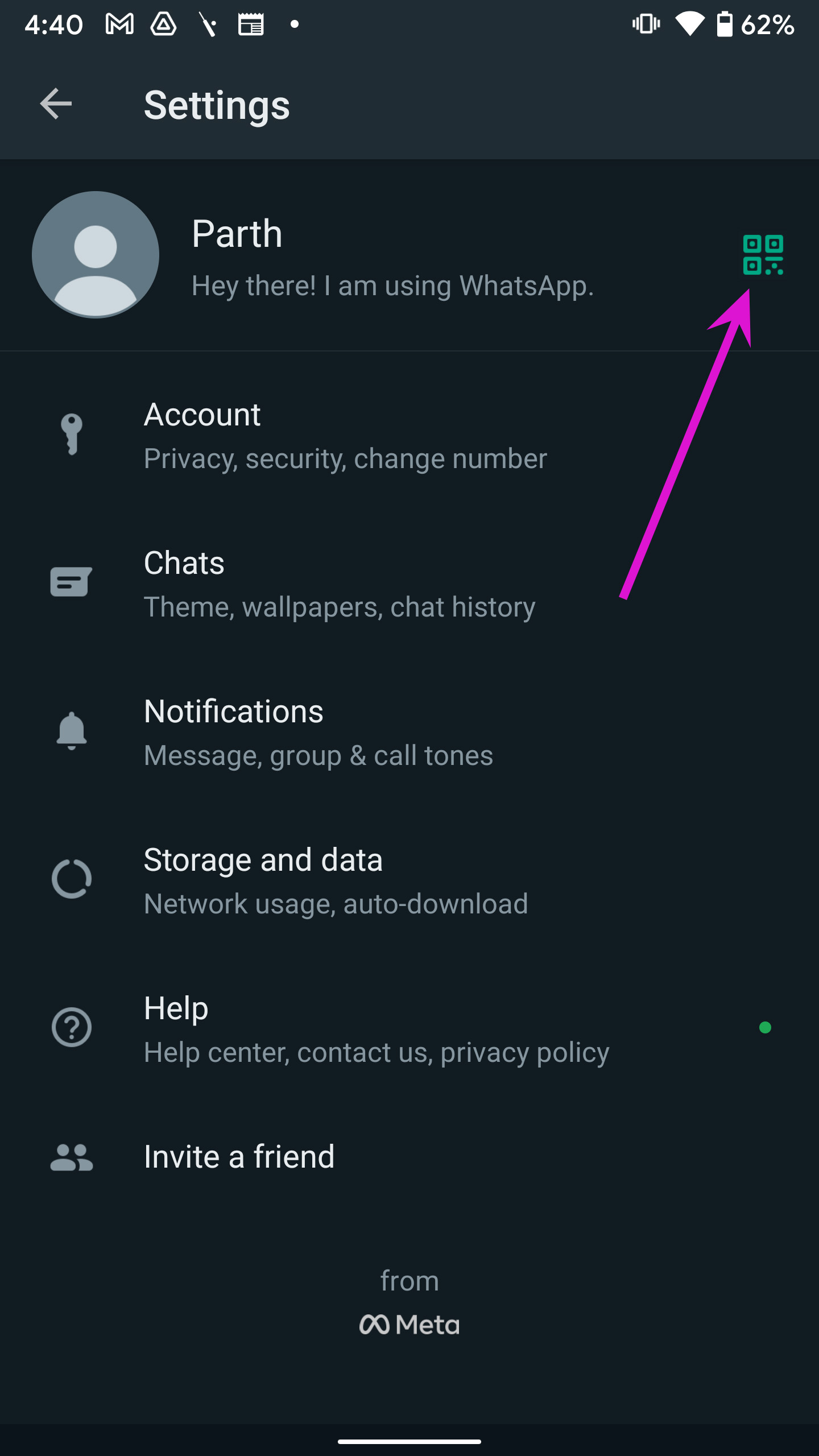Go back from Settings
Screen dimensions: 819x1456
coord(56,104)
